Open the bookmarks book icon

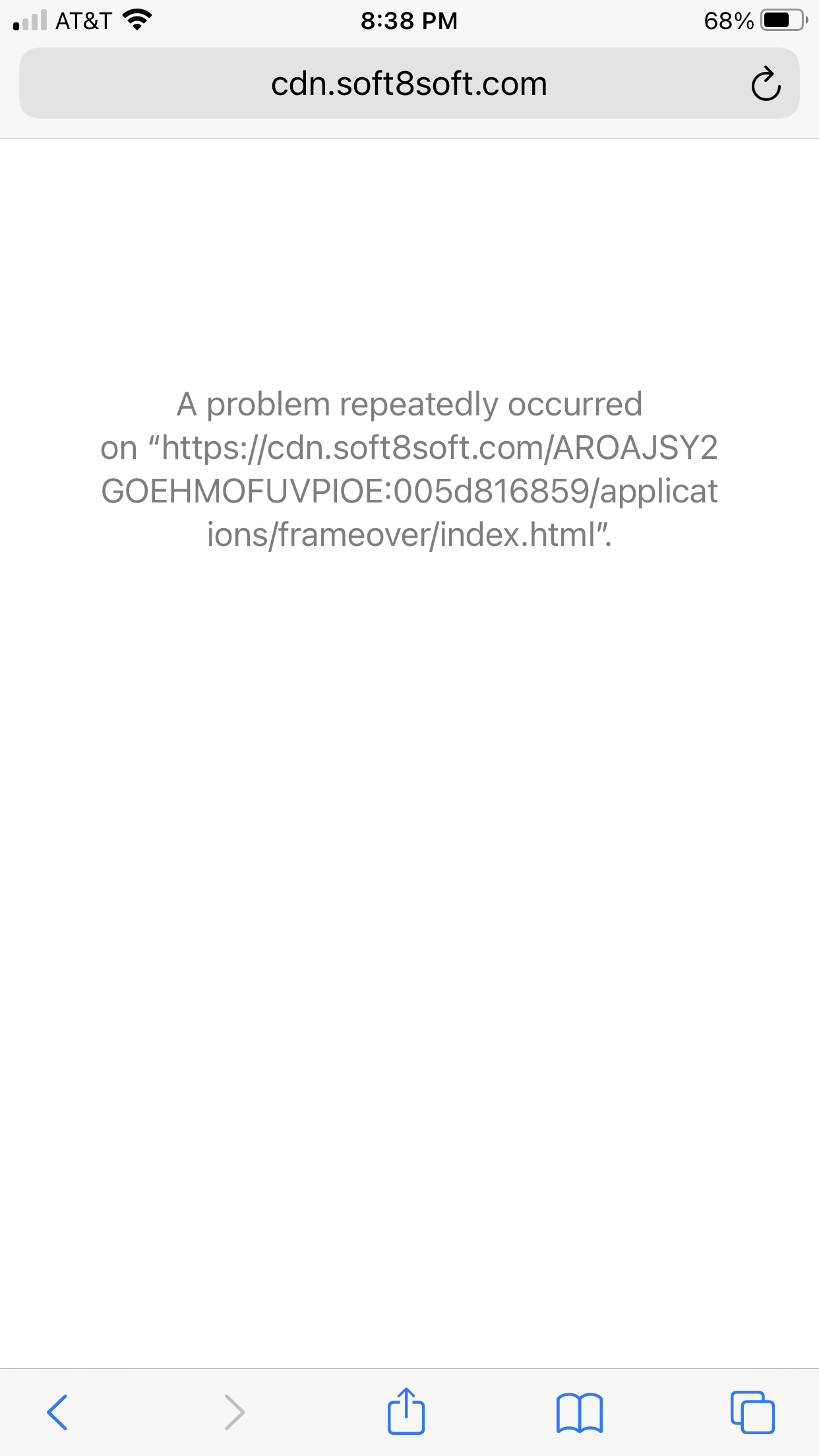tap(579, 1412)
